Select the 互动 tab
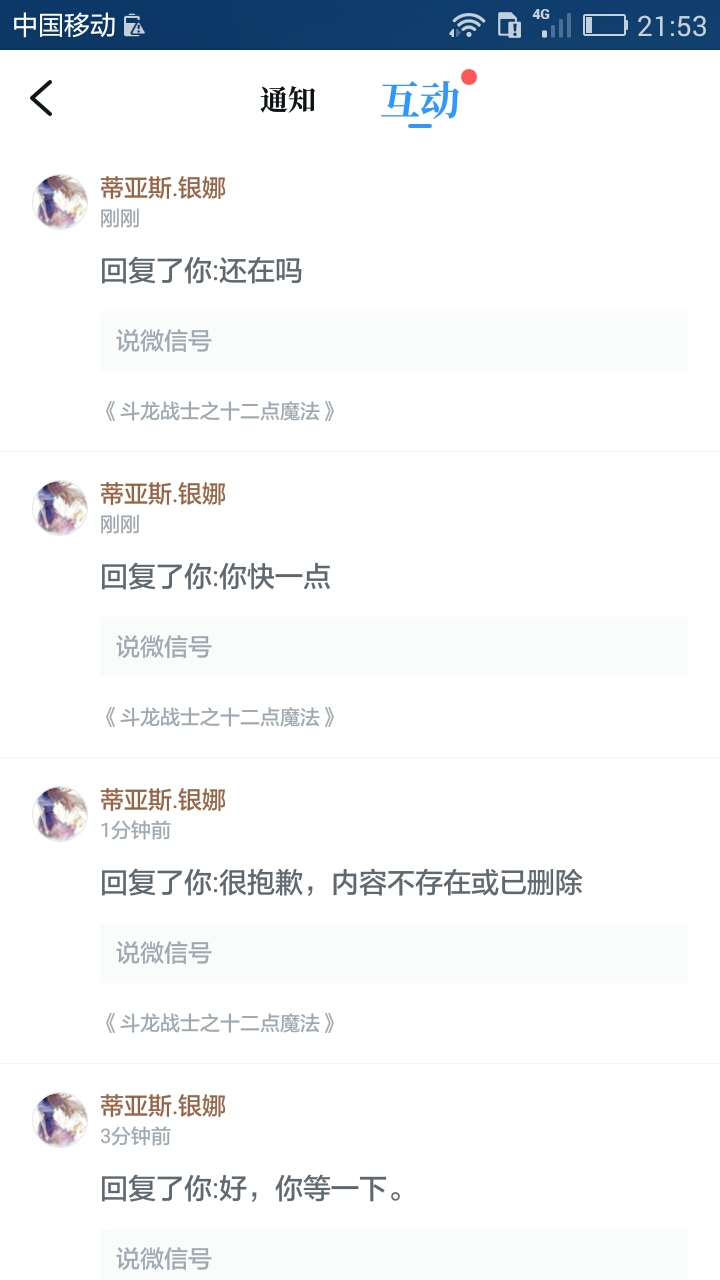Viewport: 720px width, 1280px height. click(420, 100)
